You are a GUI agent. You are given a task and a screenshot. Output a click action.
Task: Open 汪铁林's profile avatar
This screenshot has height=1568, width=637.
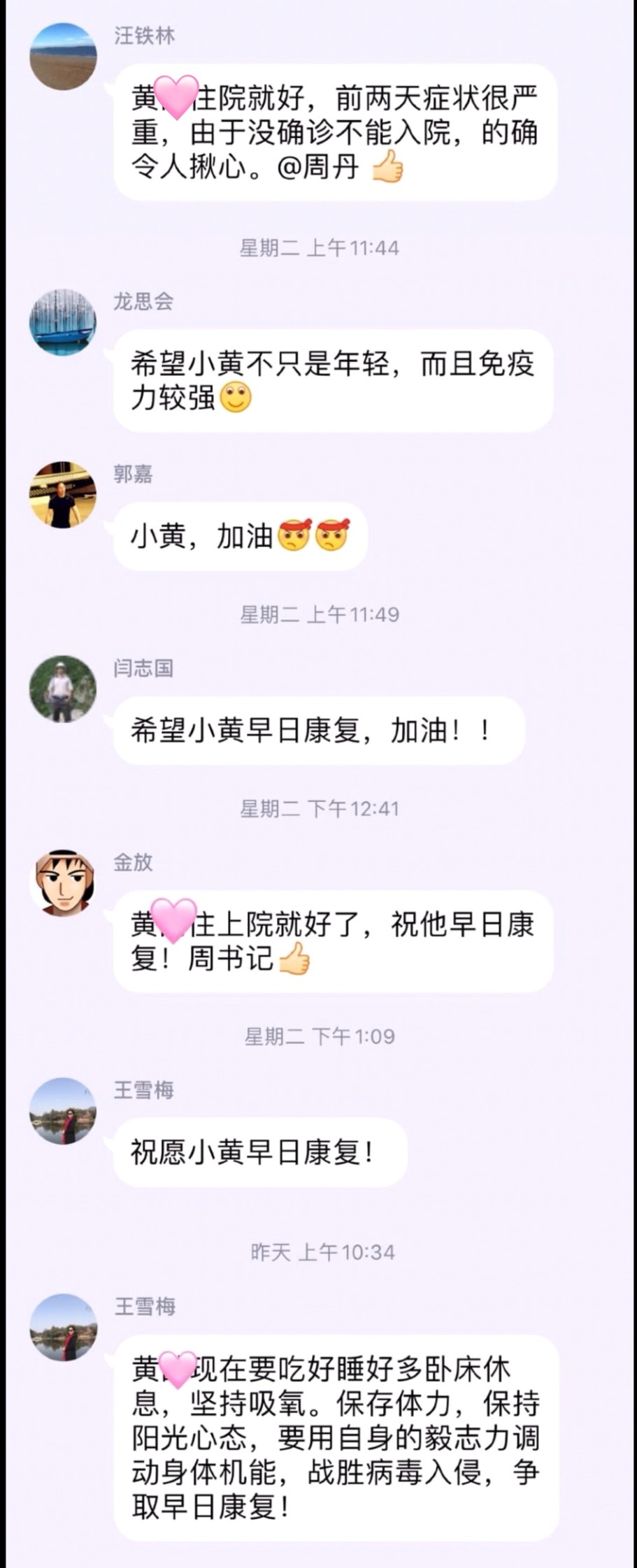tap(63, 57)
